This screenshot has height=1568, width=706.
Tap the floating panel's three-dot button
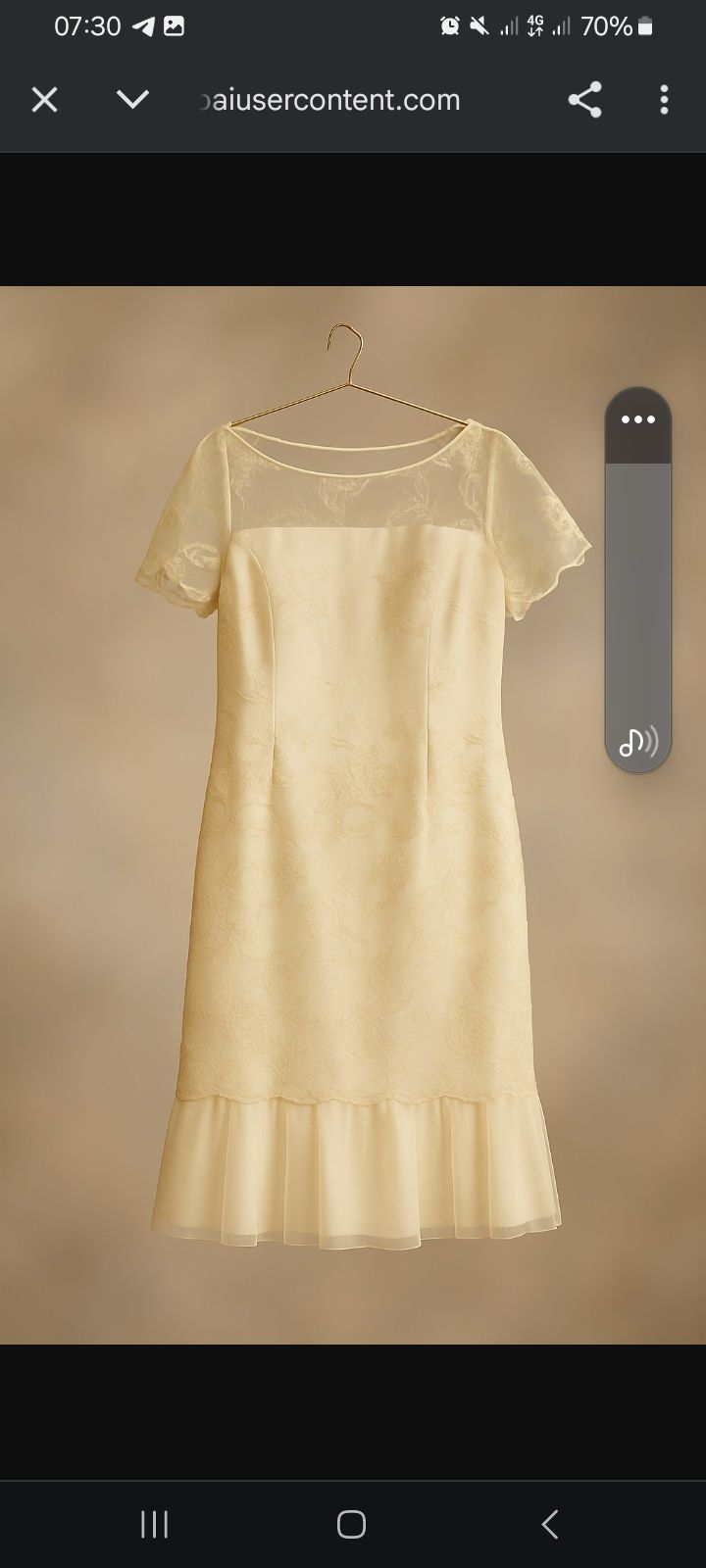click(637, 419)
